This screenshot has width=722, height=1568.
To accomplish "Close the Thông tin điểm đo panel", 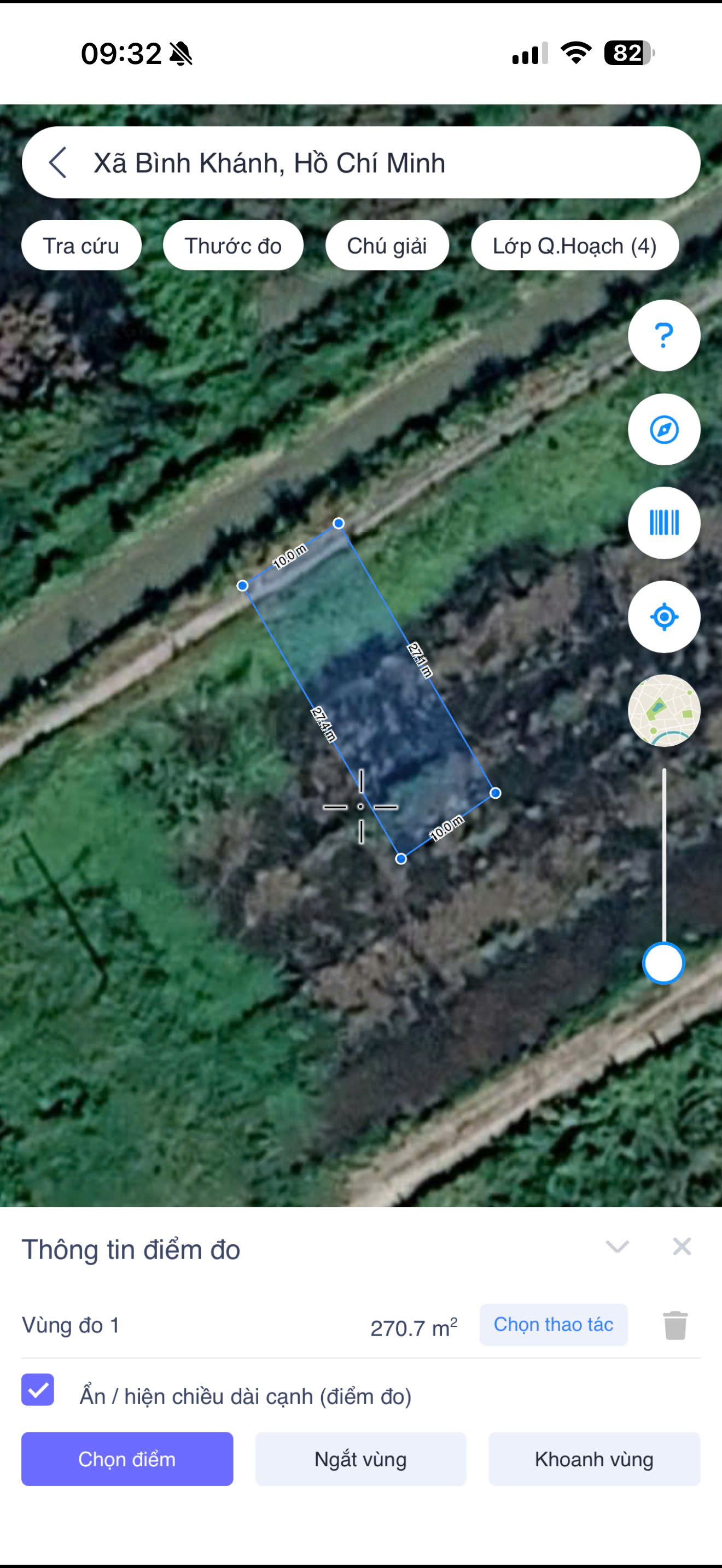I will coord(682,1247).
